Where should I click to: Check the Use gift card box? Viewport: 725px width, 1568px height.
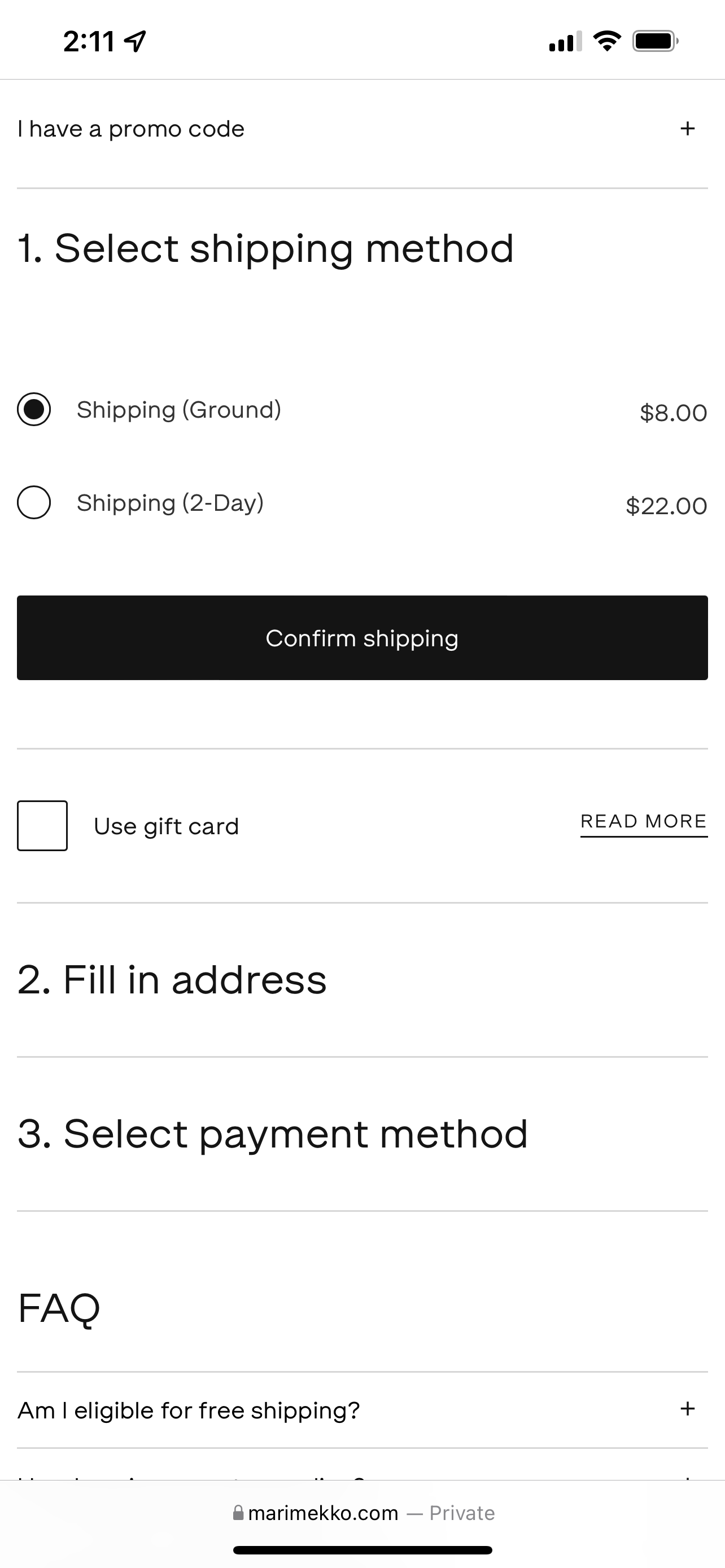pyautogui.click(x=42, y=825)
